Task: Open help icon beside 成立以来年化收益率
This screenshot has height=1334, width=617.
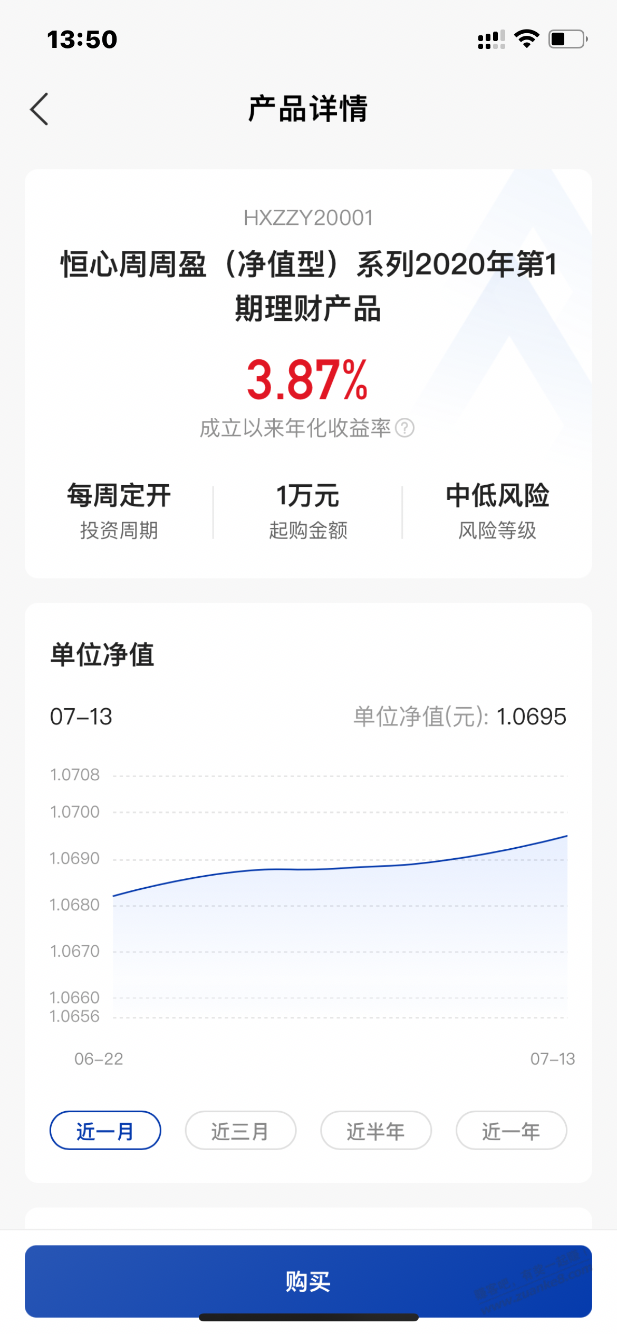Action: tap(405, 428)
